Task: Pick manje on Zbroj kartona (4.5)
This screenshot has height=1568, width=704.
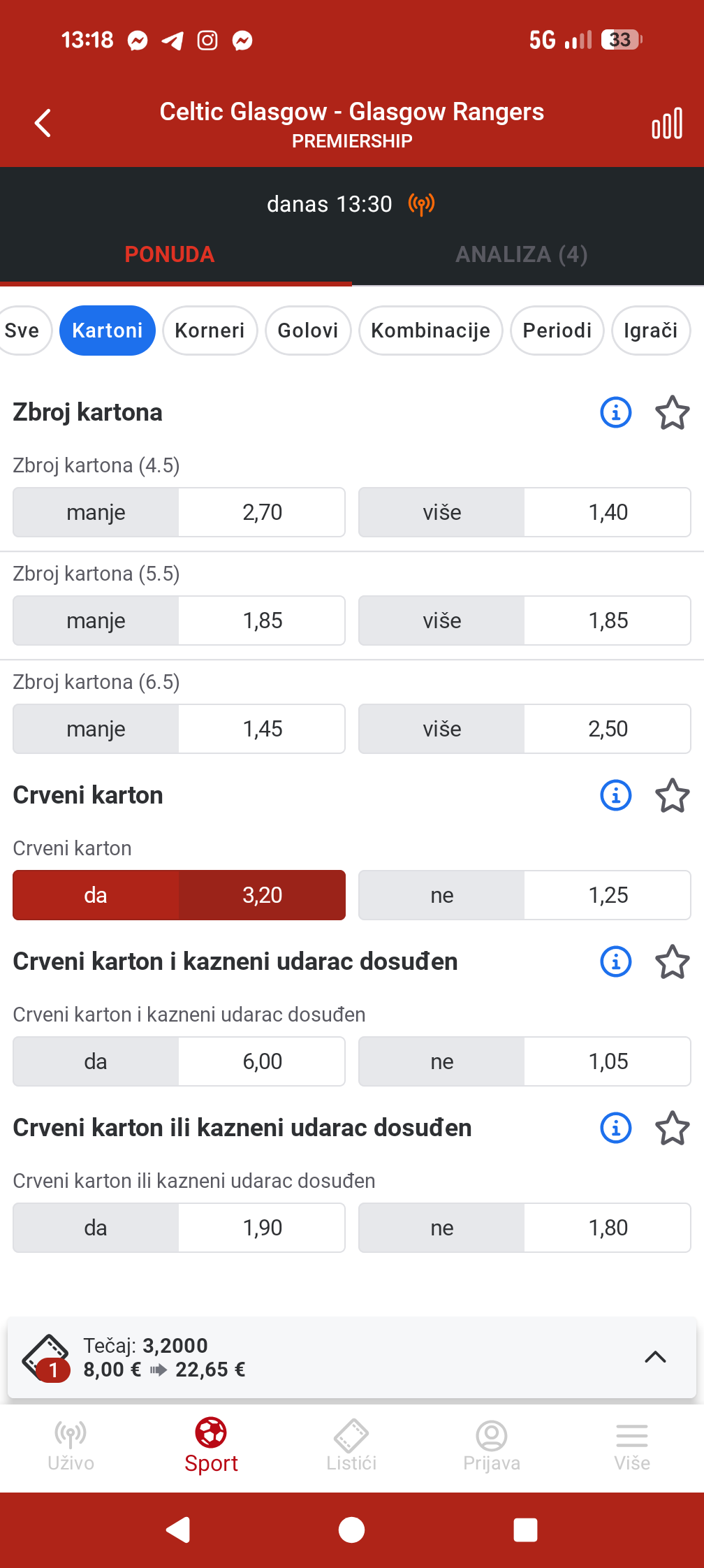Action: (x=179, y=512)
